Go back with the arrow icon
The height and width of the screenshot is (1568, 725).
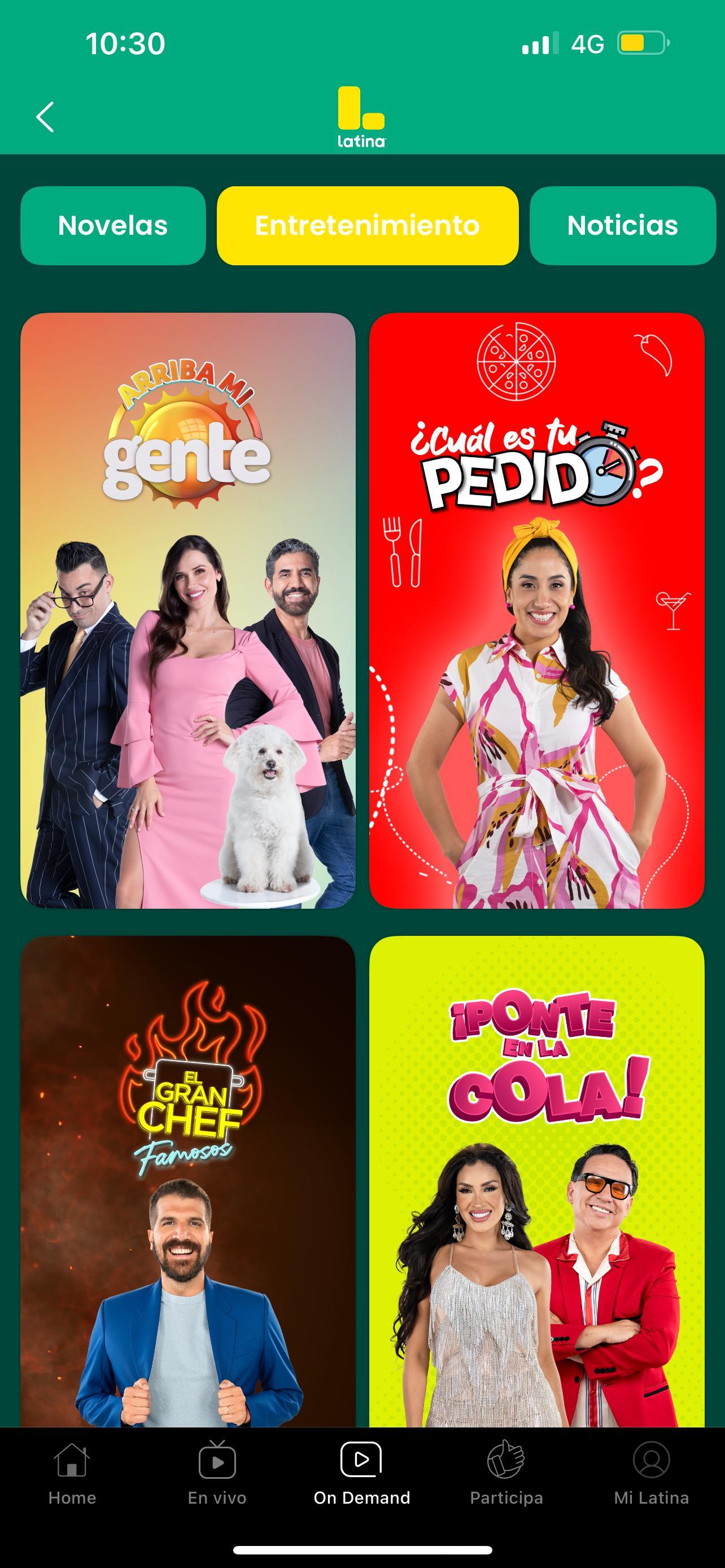click(46, 117)
